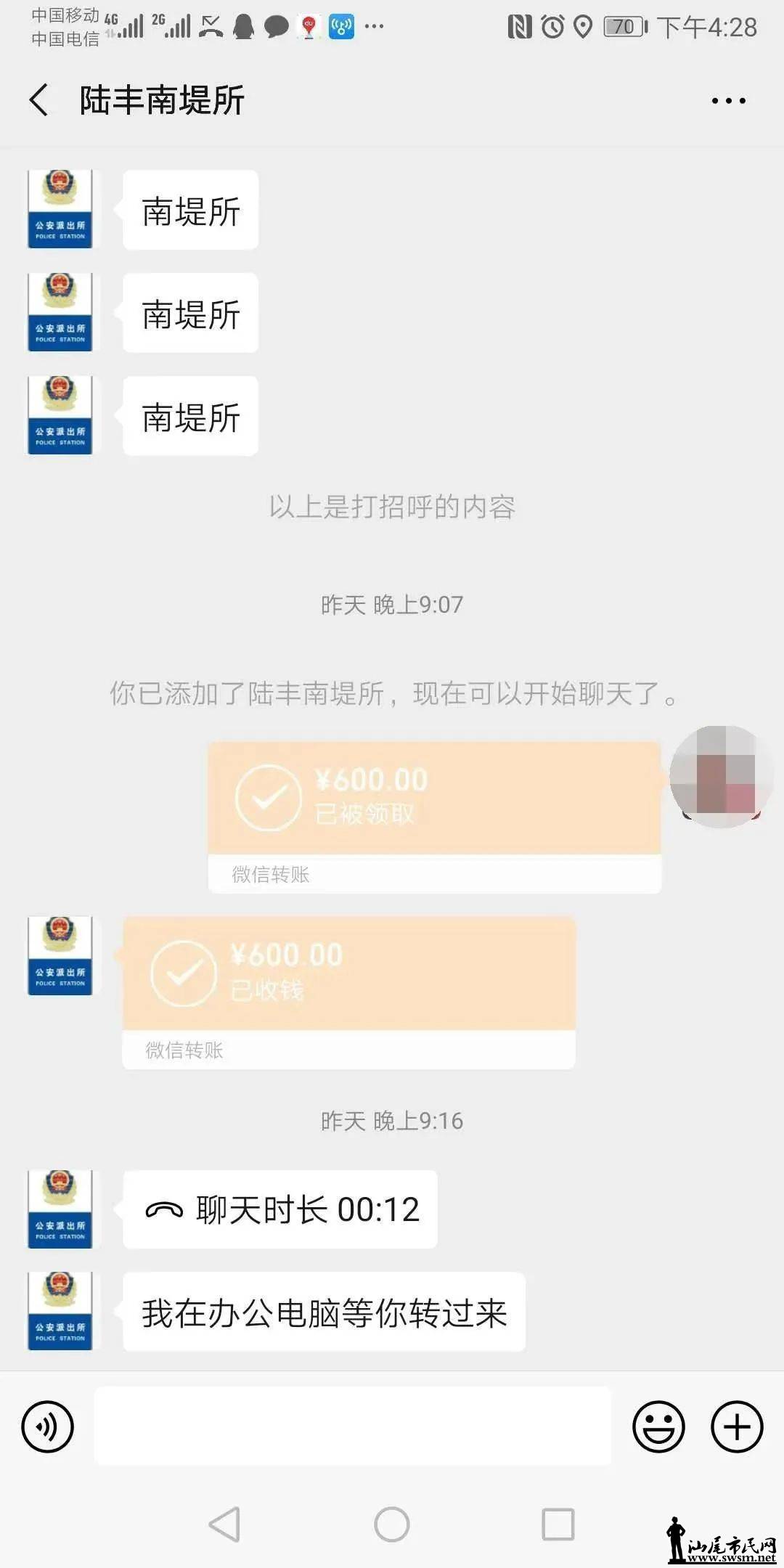
Task: Open the chat's three-dot options menu
Action: pyautogui.click(x=728, y=101)
